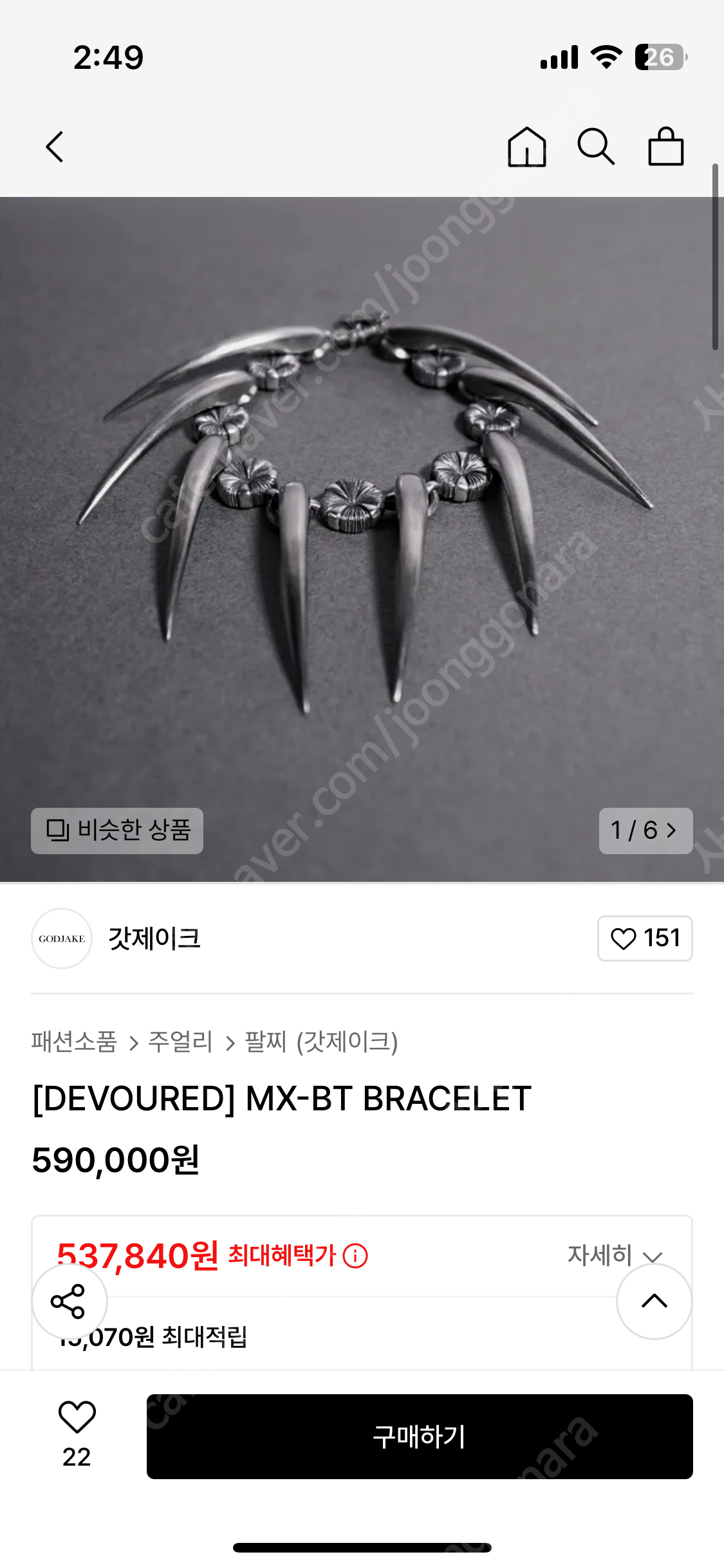
Task: View similar products (비슷한 상품)
Action: [x=117, y=830]
